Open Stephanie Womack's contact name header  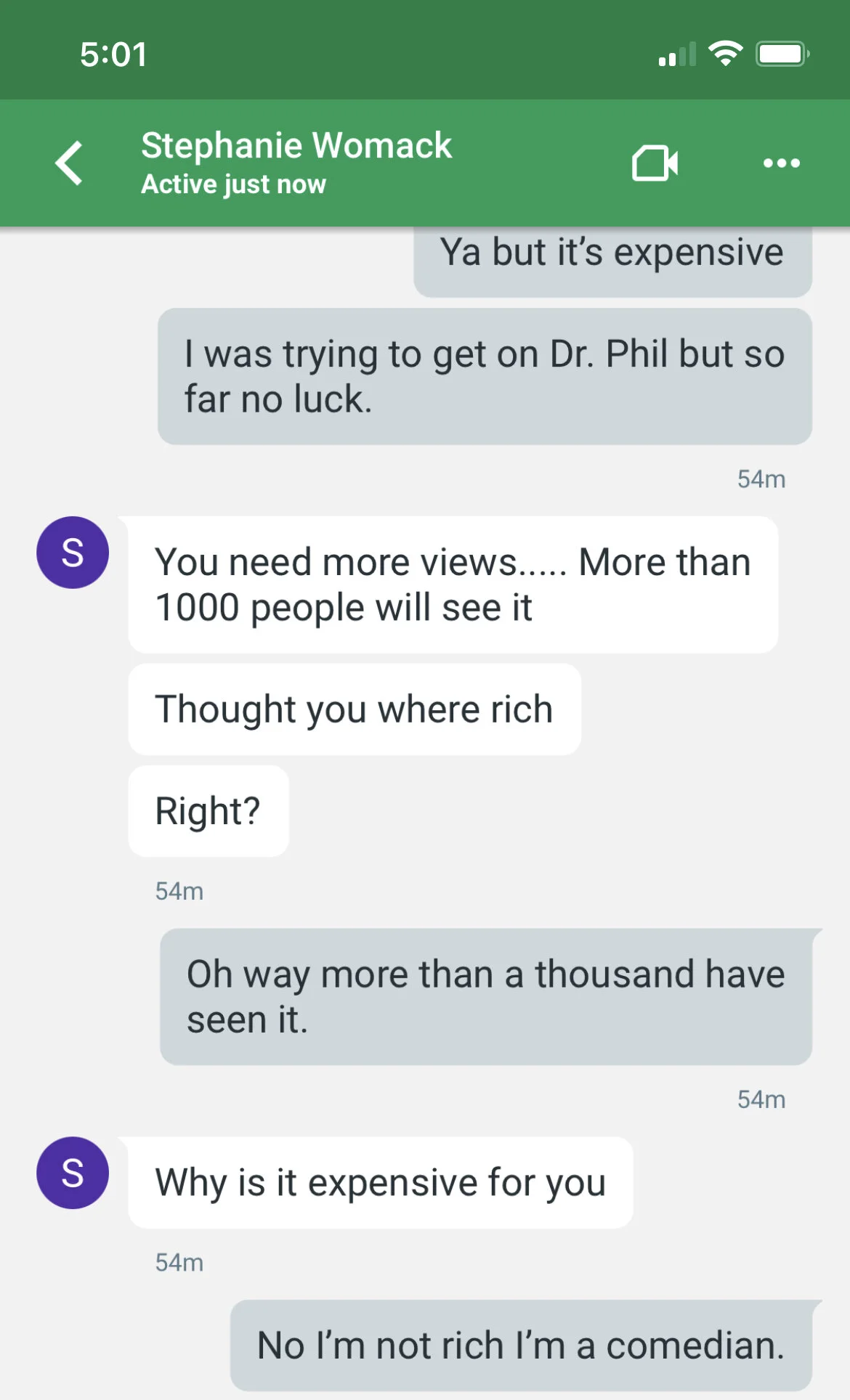pos(296,145)
